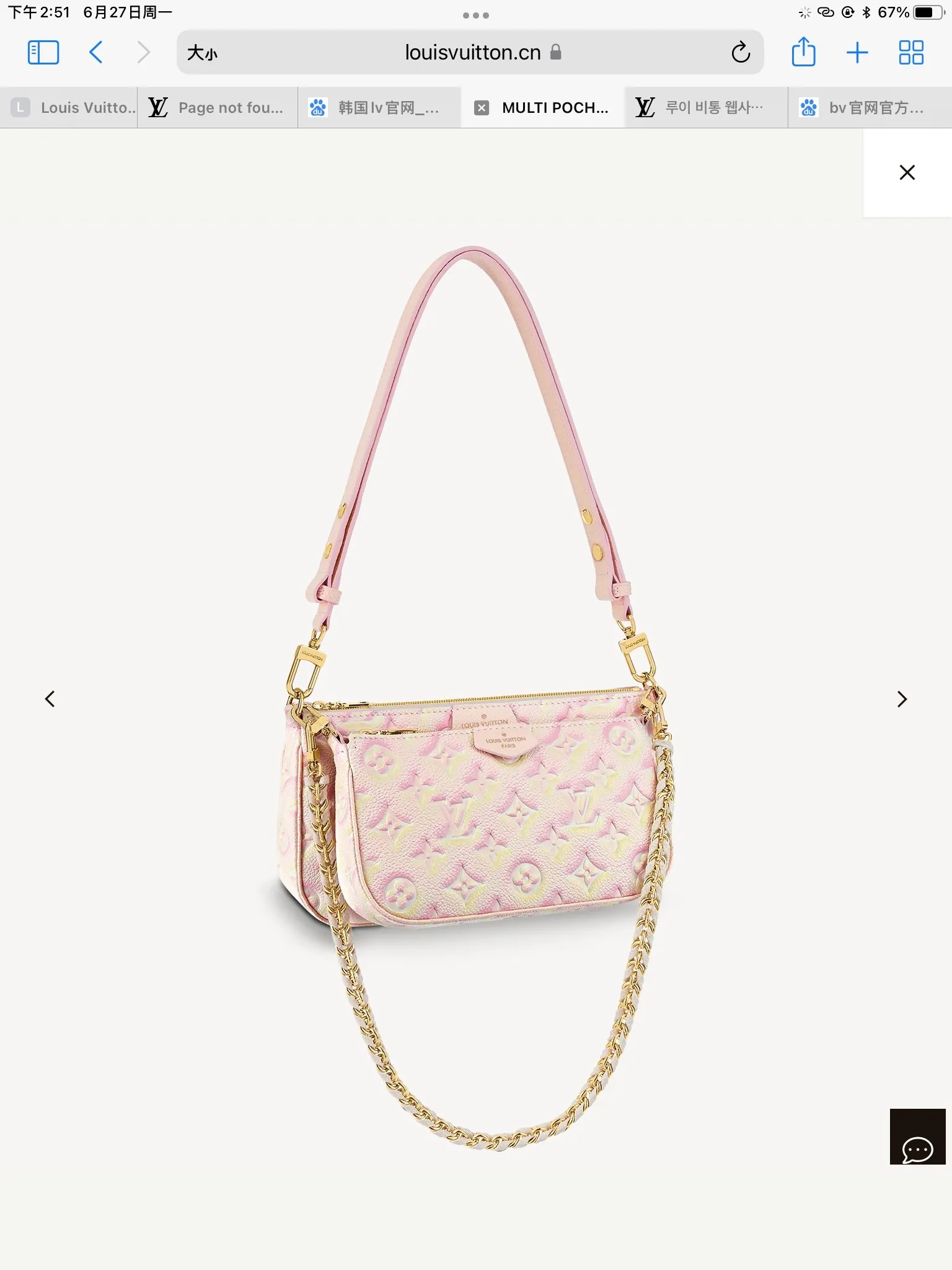This screenshot has width=952, height=1270.
Task: Toggle the Safari sidebar
Action: (43, 53)
